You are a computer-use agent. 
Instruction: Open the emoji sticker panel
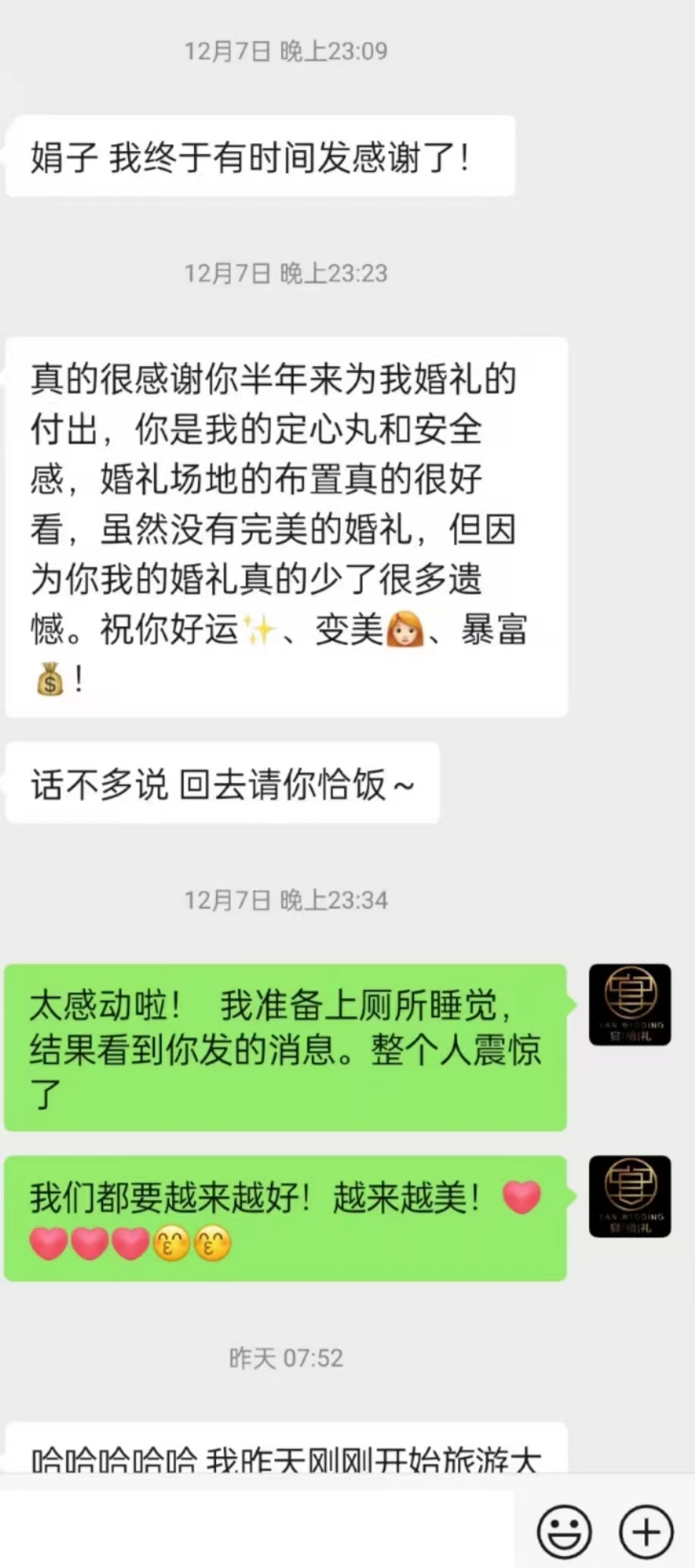click(x=564, y=1532)
